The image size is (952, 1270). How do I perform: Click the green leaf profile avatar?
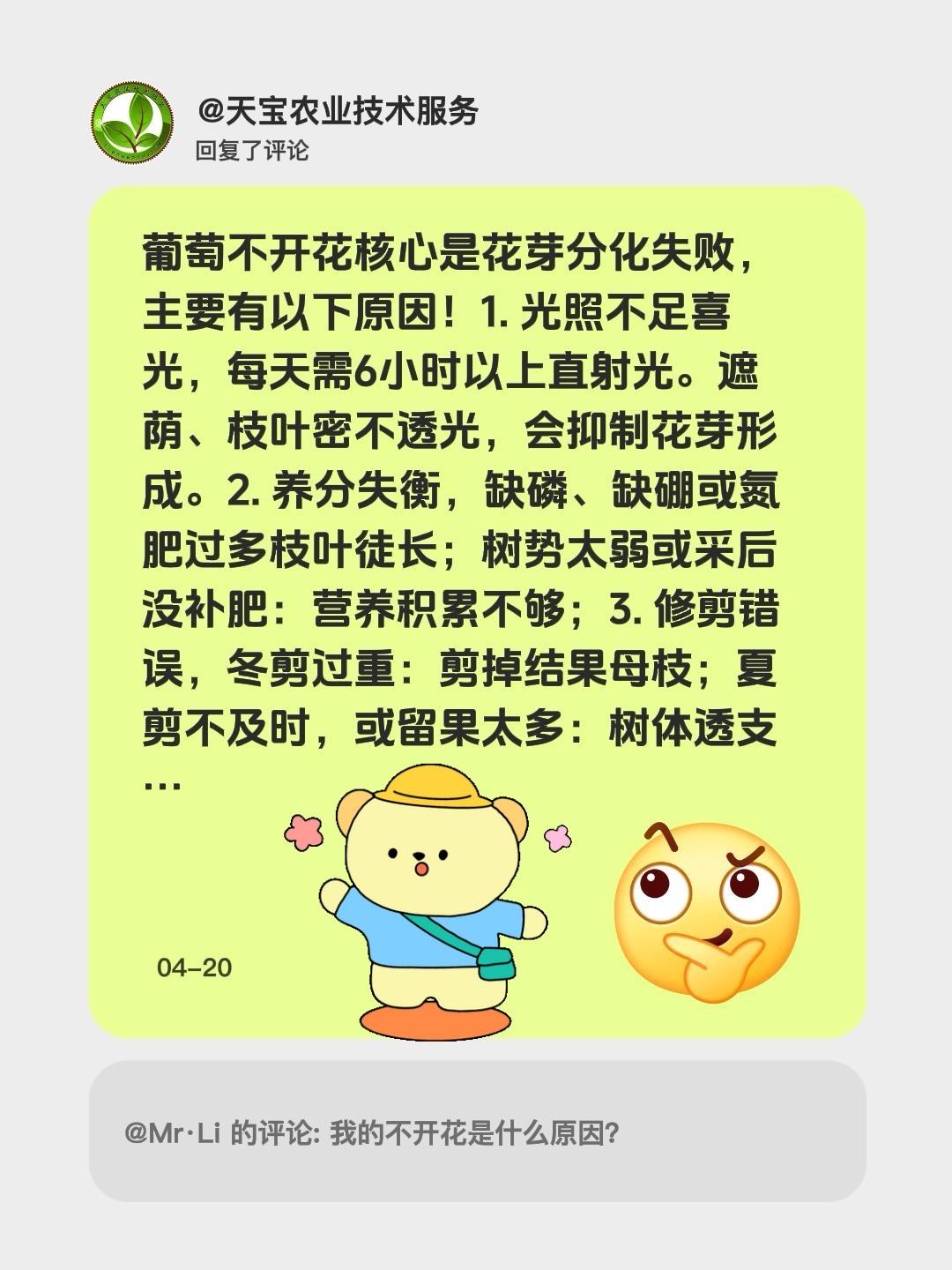134,123
